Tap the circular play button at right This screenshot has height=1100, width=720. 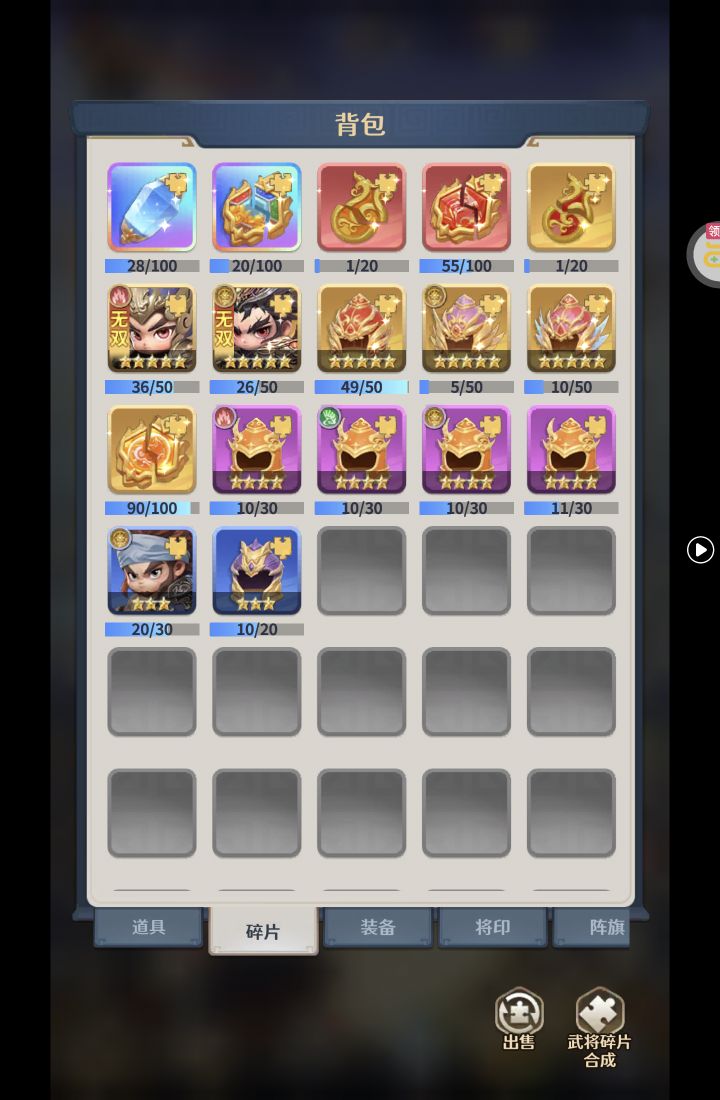[x=700, y=549]
